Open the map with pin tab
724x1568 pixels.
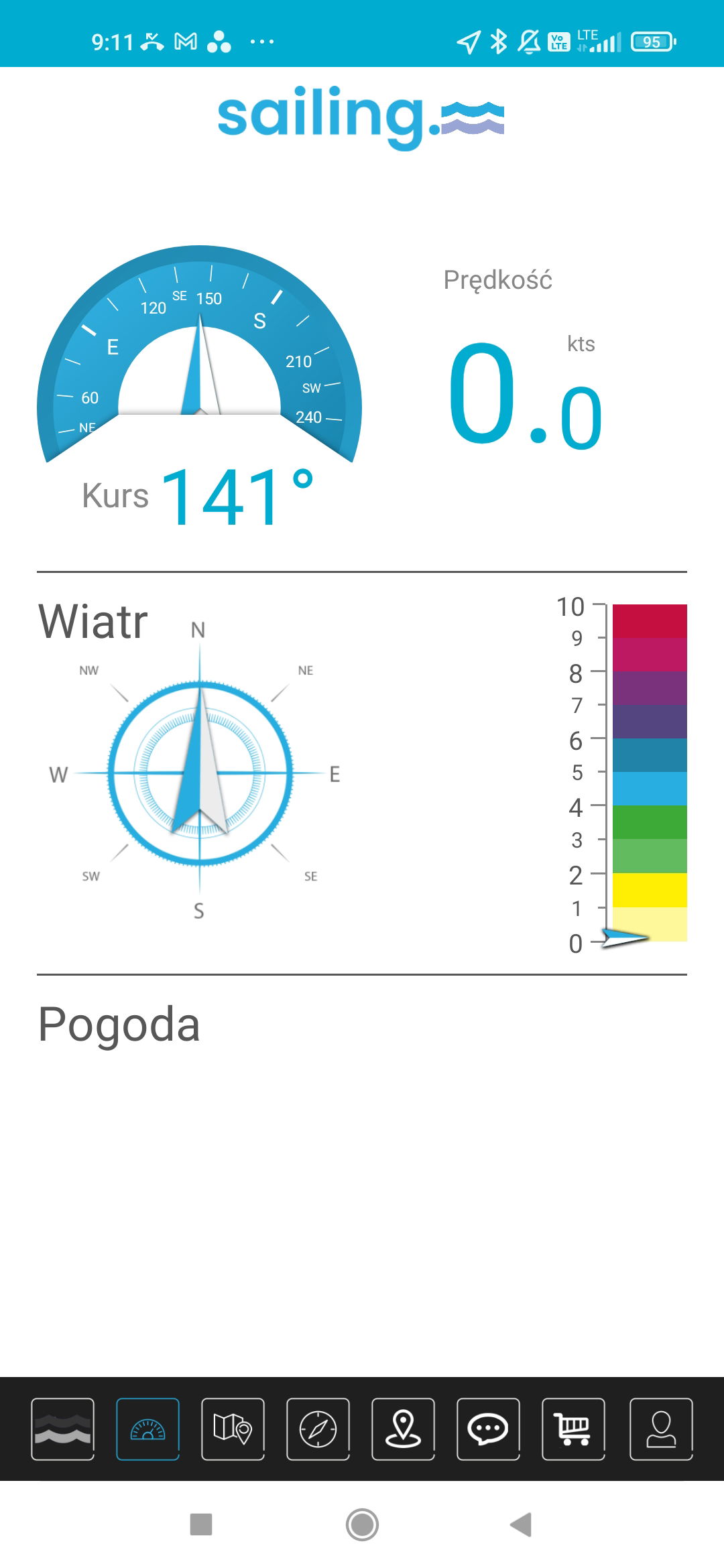pos(233,1429)
